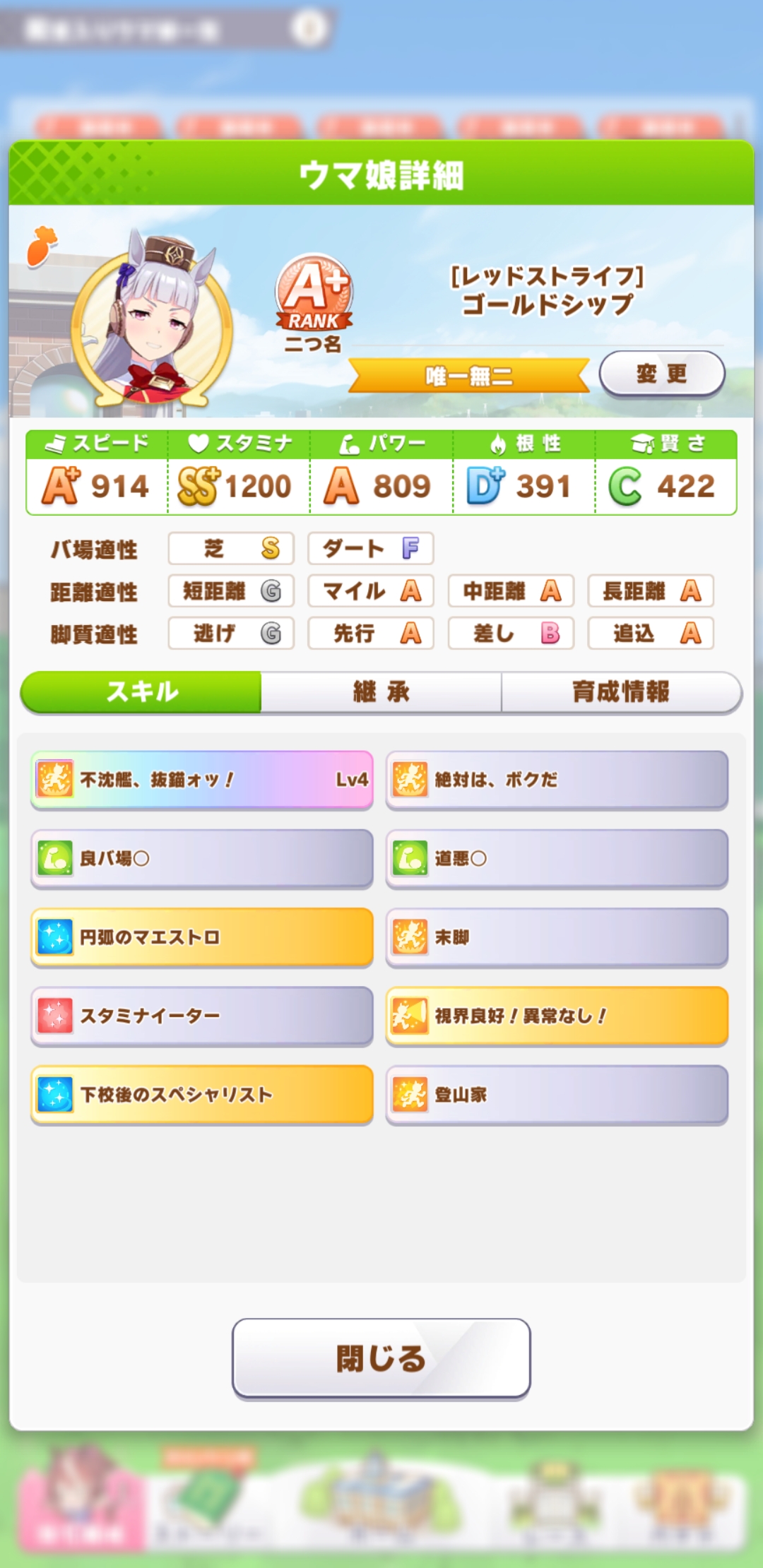Show the 視界良好！異常なし！ skill

[557, 1016]
